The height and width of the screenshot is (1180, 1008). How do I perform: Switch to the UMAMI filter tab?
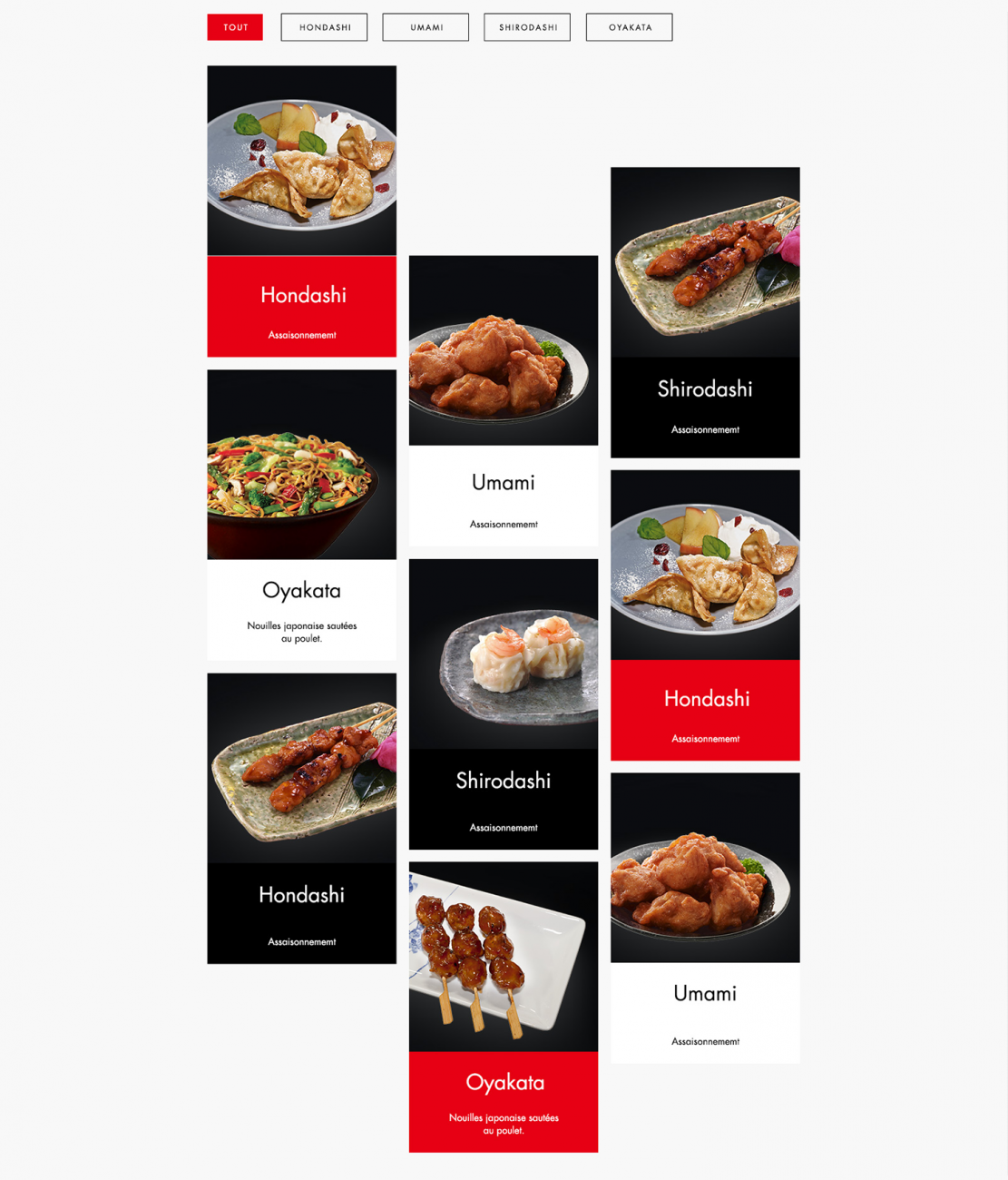pyautogui.click(x=426, y=27)
